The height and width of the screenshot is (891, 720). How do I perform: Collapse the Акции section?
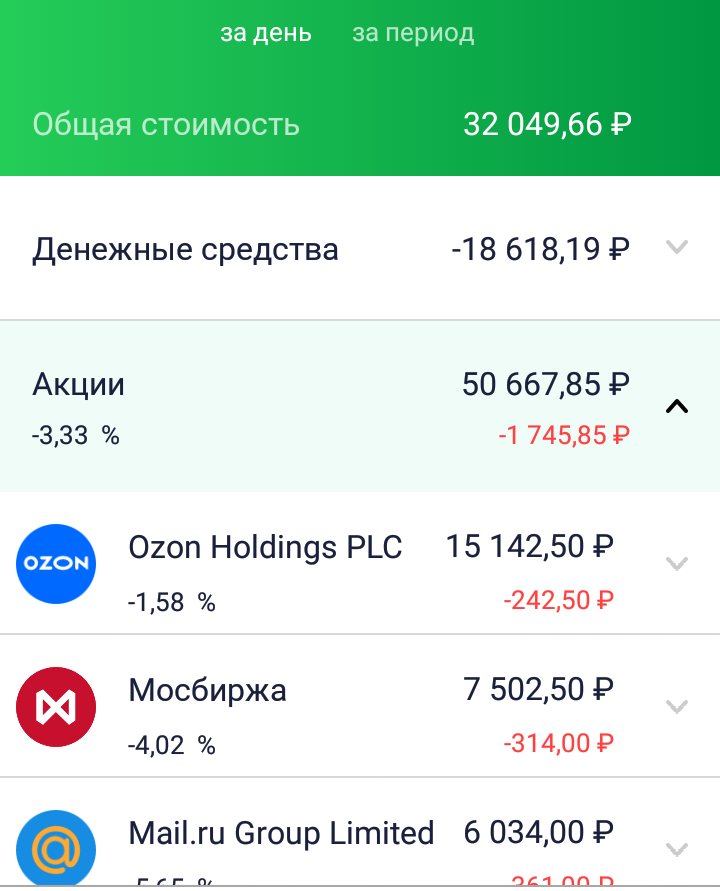point(677,406)
